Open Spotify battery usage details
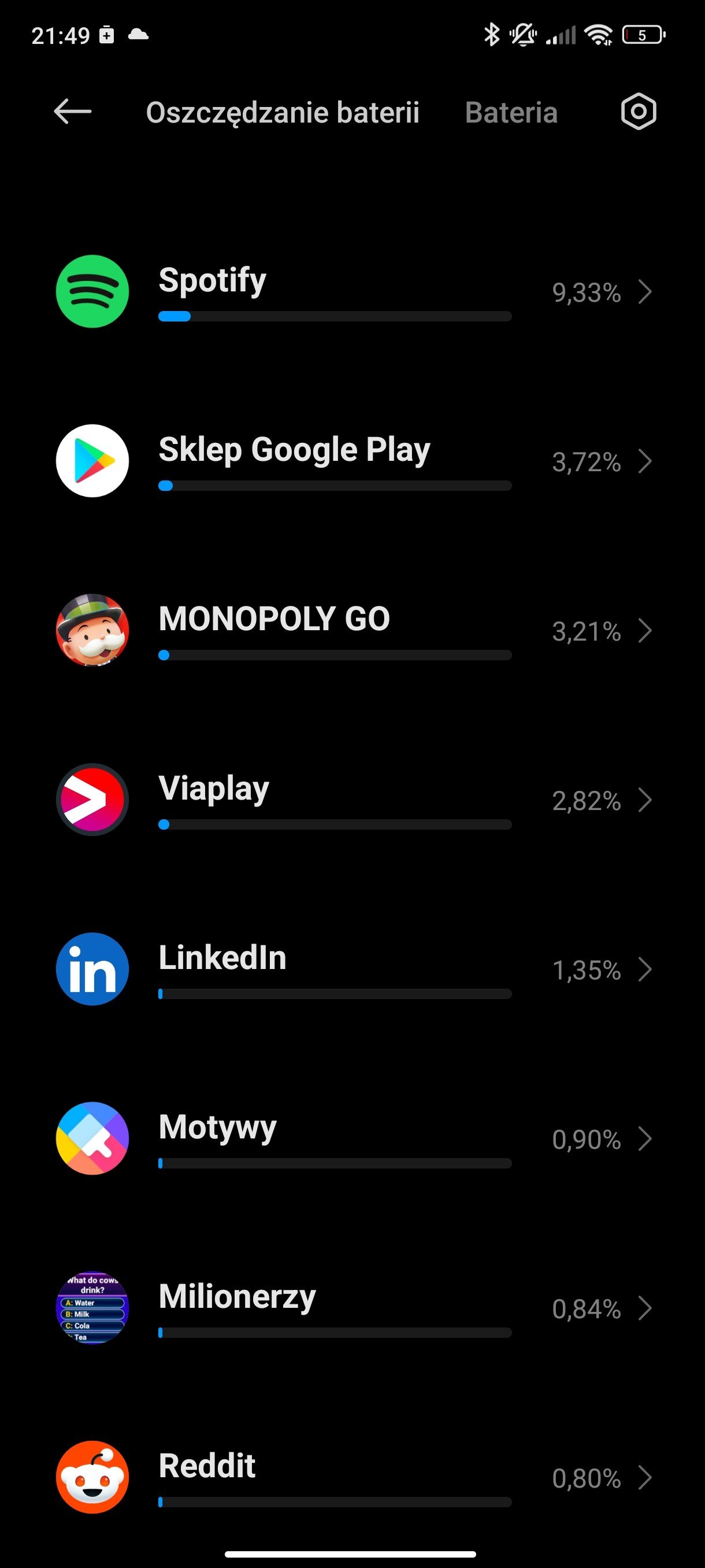705x1568 pixels. 353,291
